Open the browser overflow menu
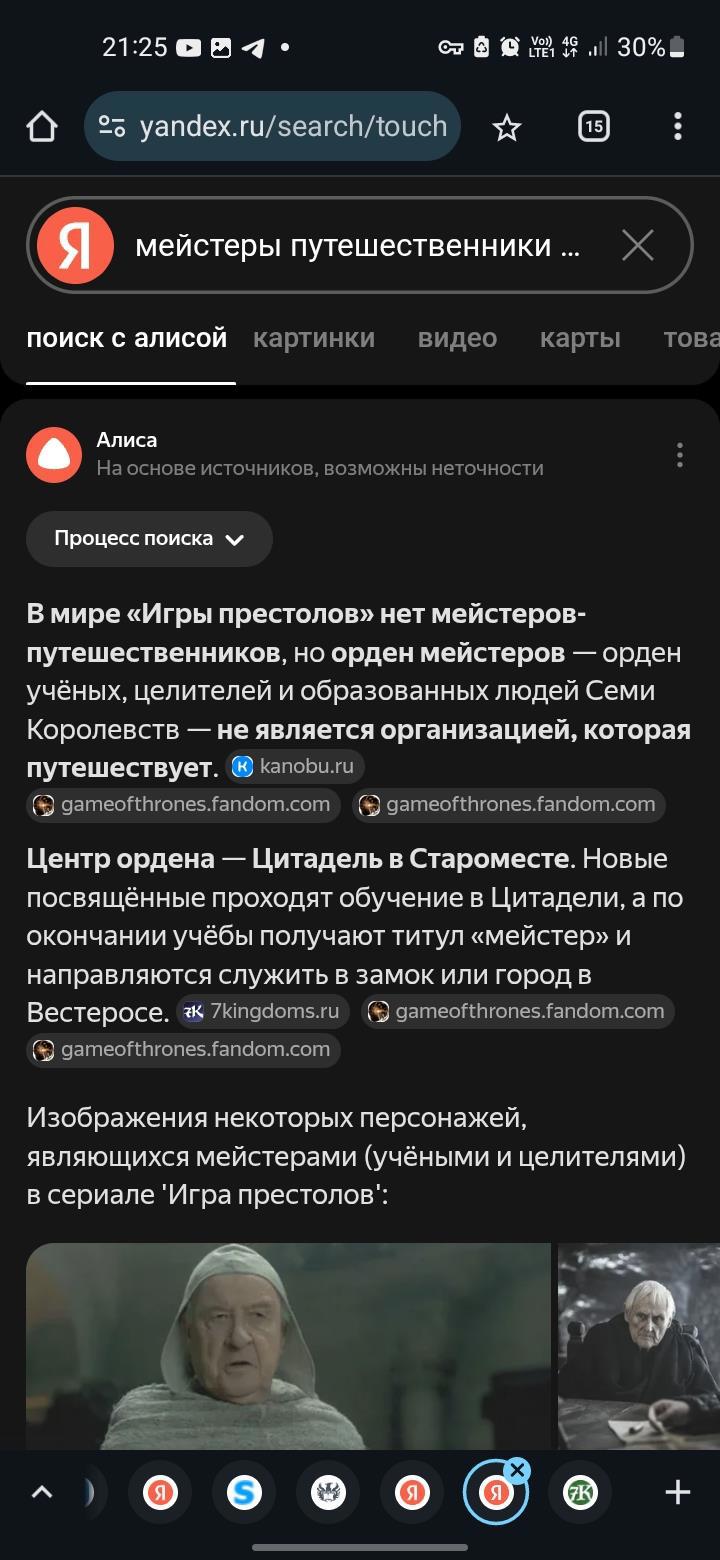Screen dimensions: 720x1560 [678, 126]
